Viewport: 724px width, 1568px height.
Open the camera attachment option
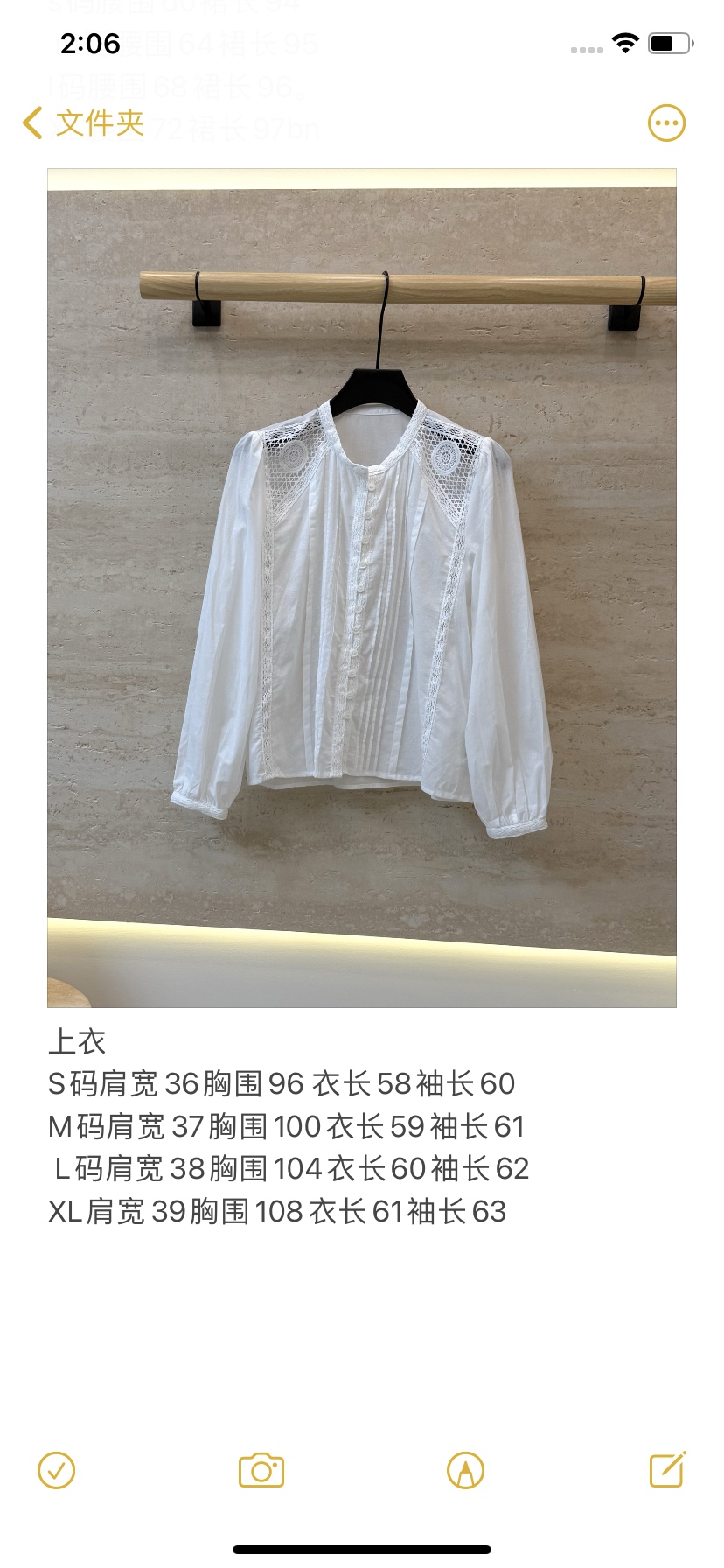click(x=261, y=1471)
